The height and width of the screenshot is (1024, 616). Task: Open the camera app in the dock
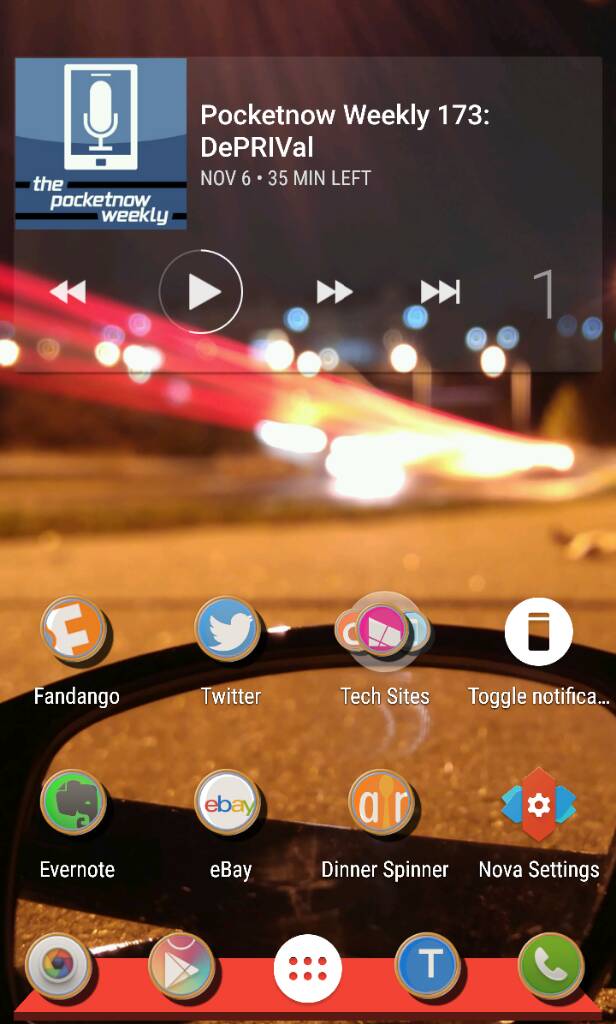[x=59, y=967]
